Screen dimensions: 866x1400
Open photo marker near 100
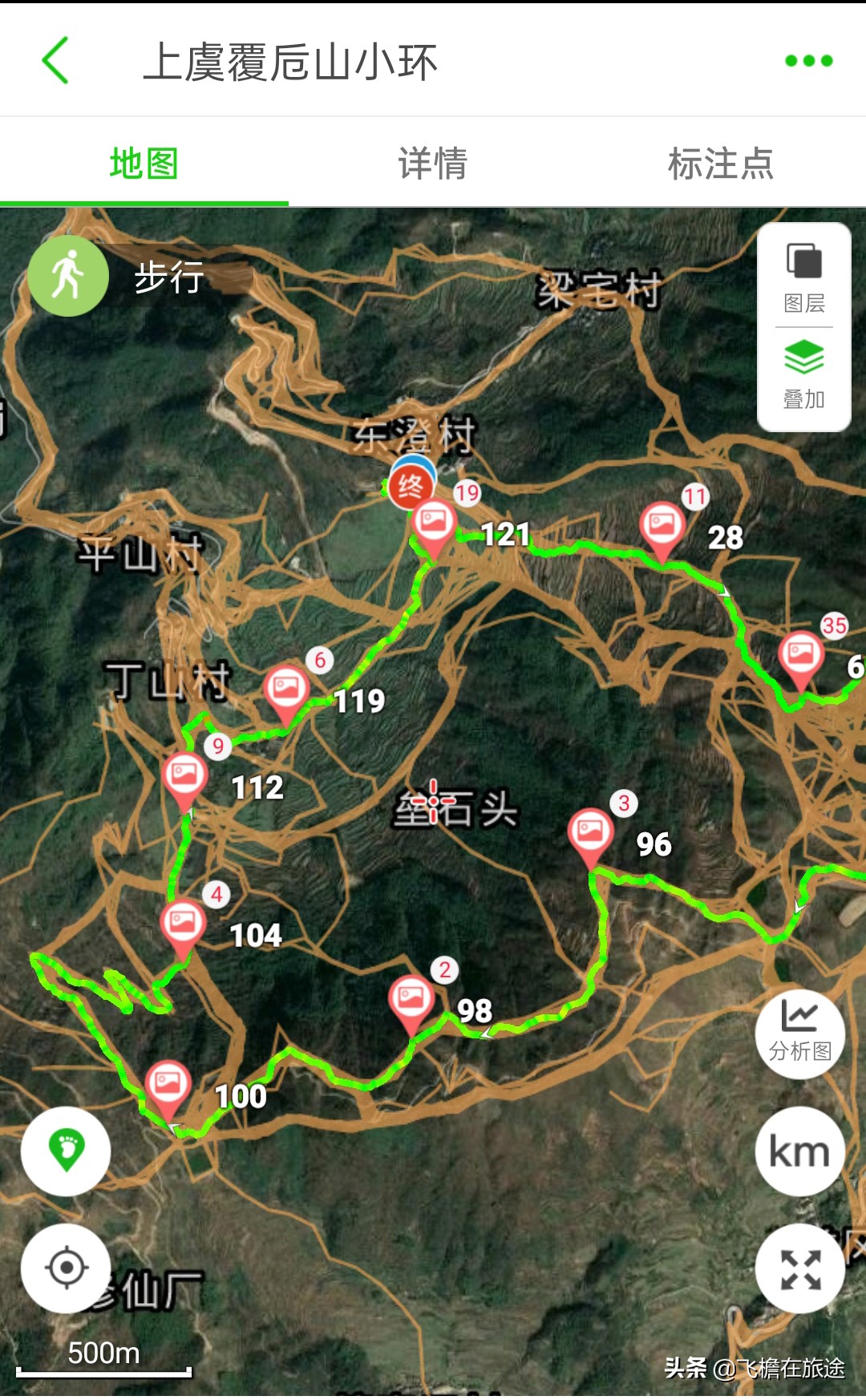(x=168, y=1084)
